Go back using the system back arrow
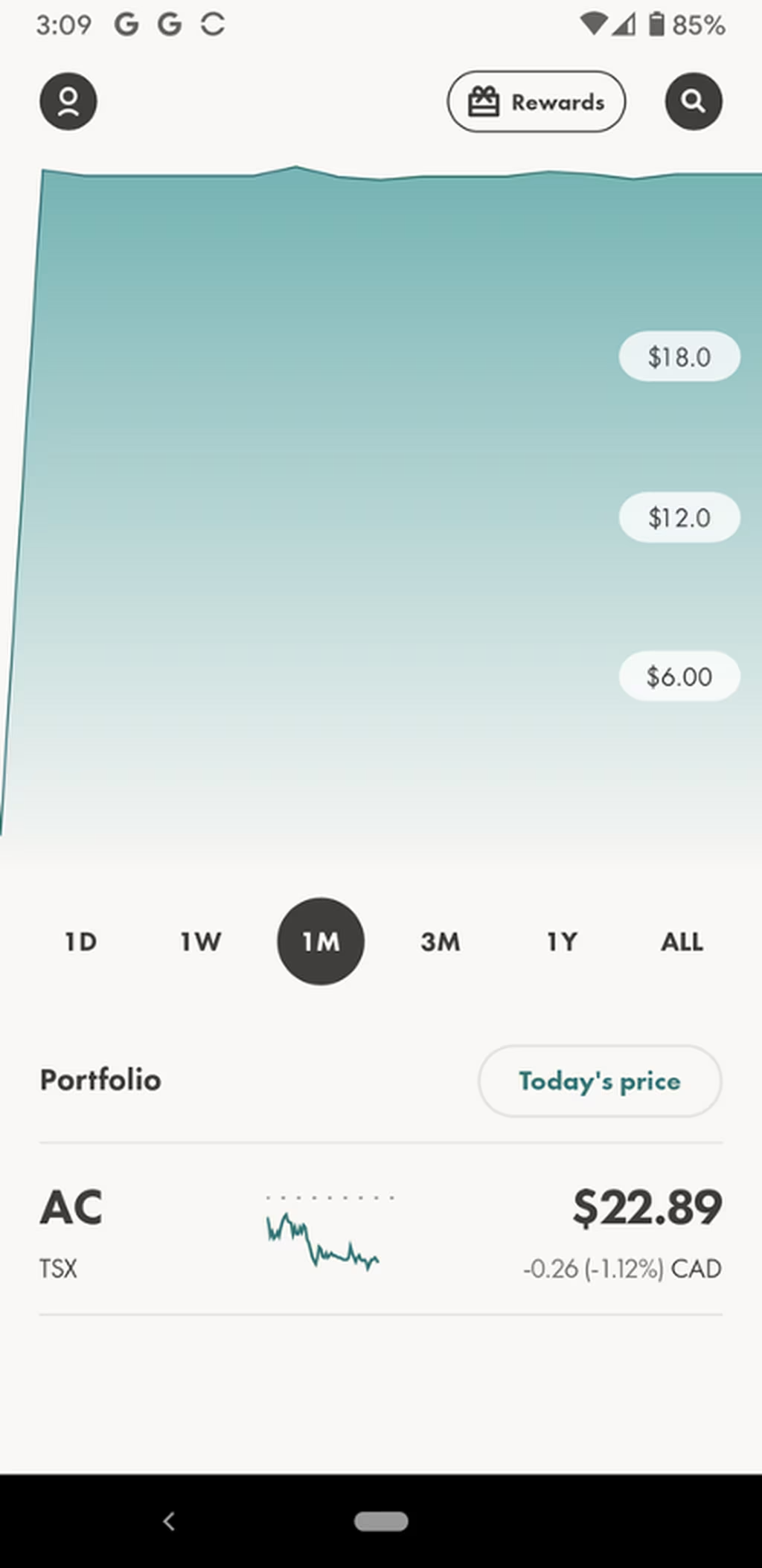The height and width of the screenshot is (1568, 762). point(169,1521)
